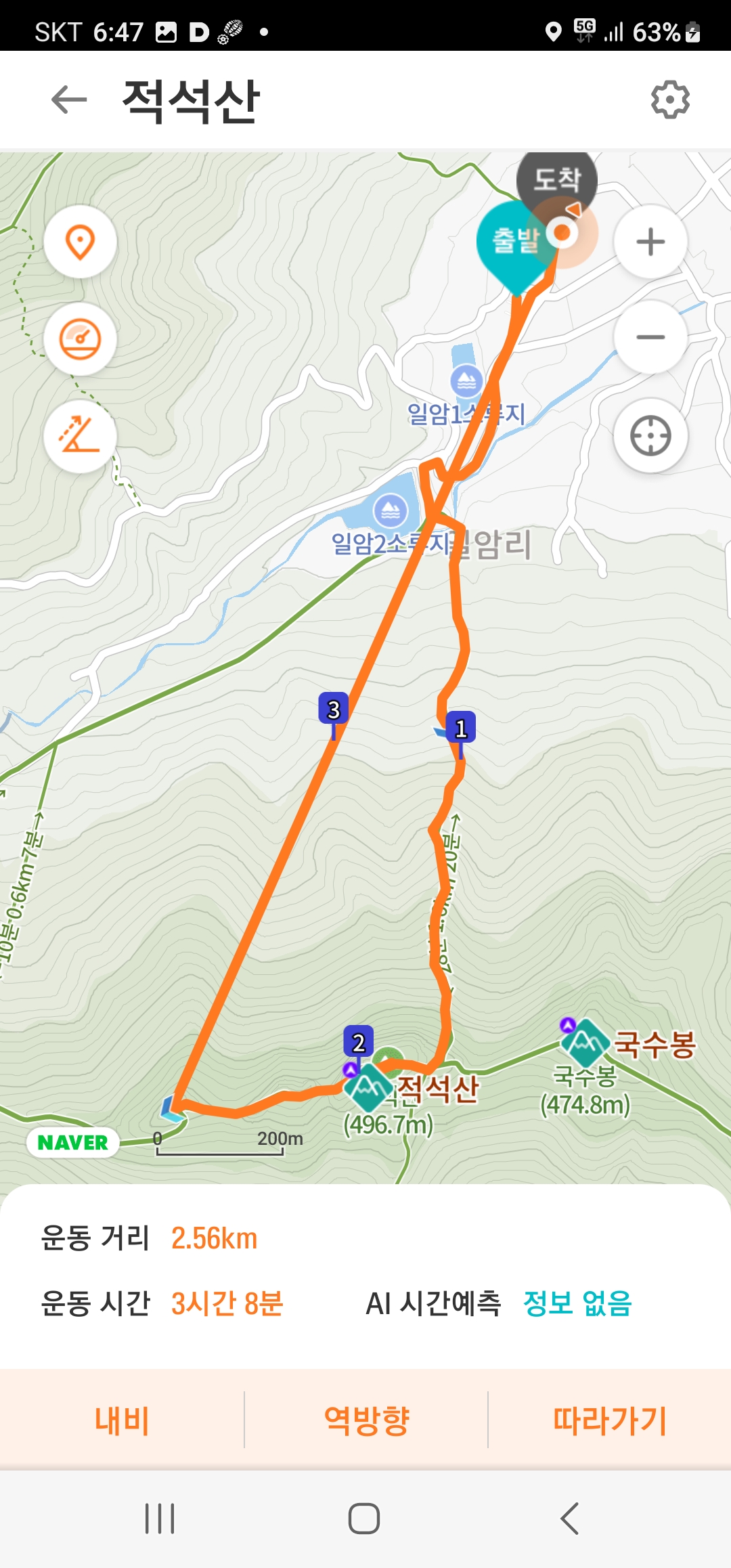
Task: Show the elevation profile button
Action: point(81,435)
